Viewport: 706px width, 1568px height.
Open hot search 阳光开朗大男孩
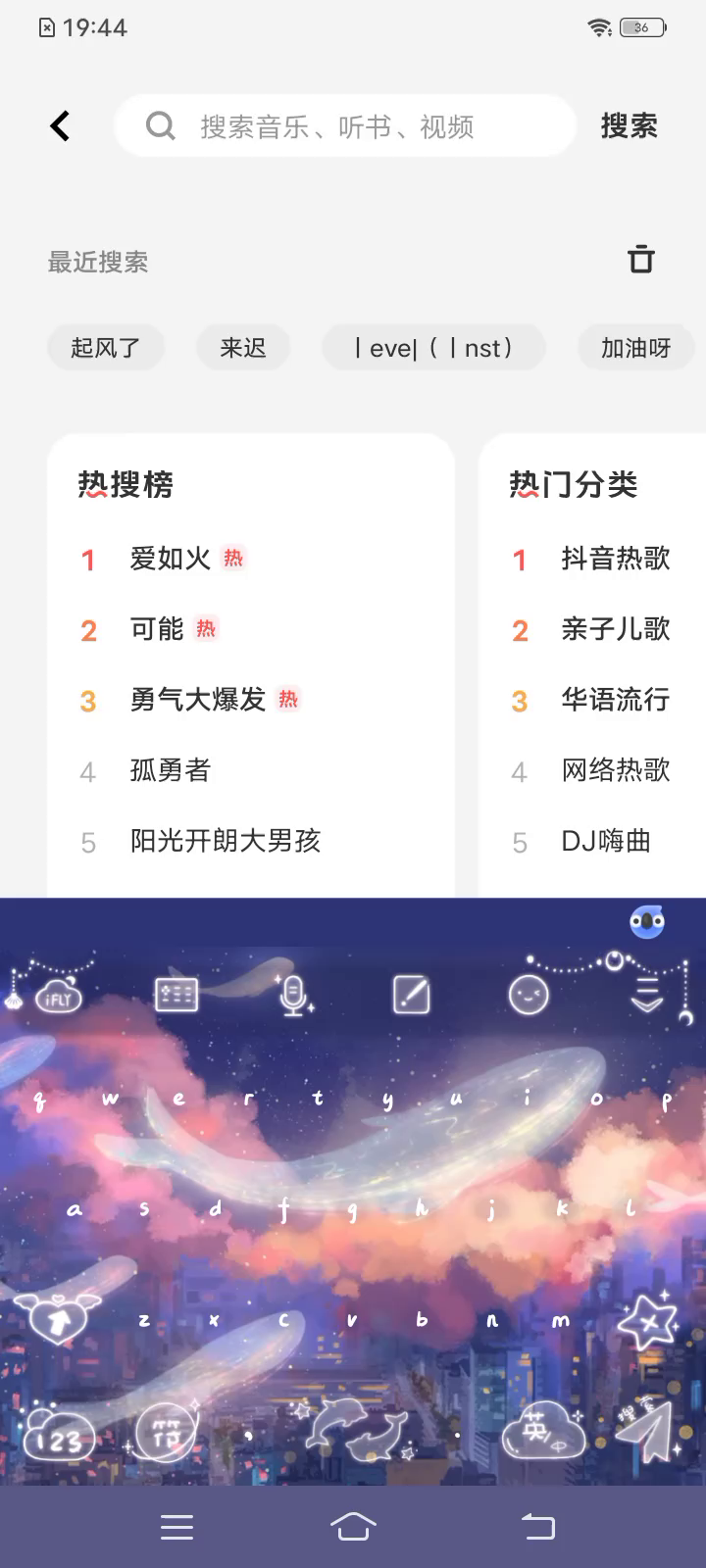tap(226, 841)
